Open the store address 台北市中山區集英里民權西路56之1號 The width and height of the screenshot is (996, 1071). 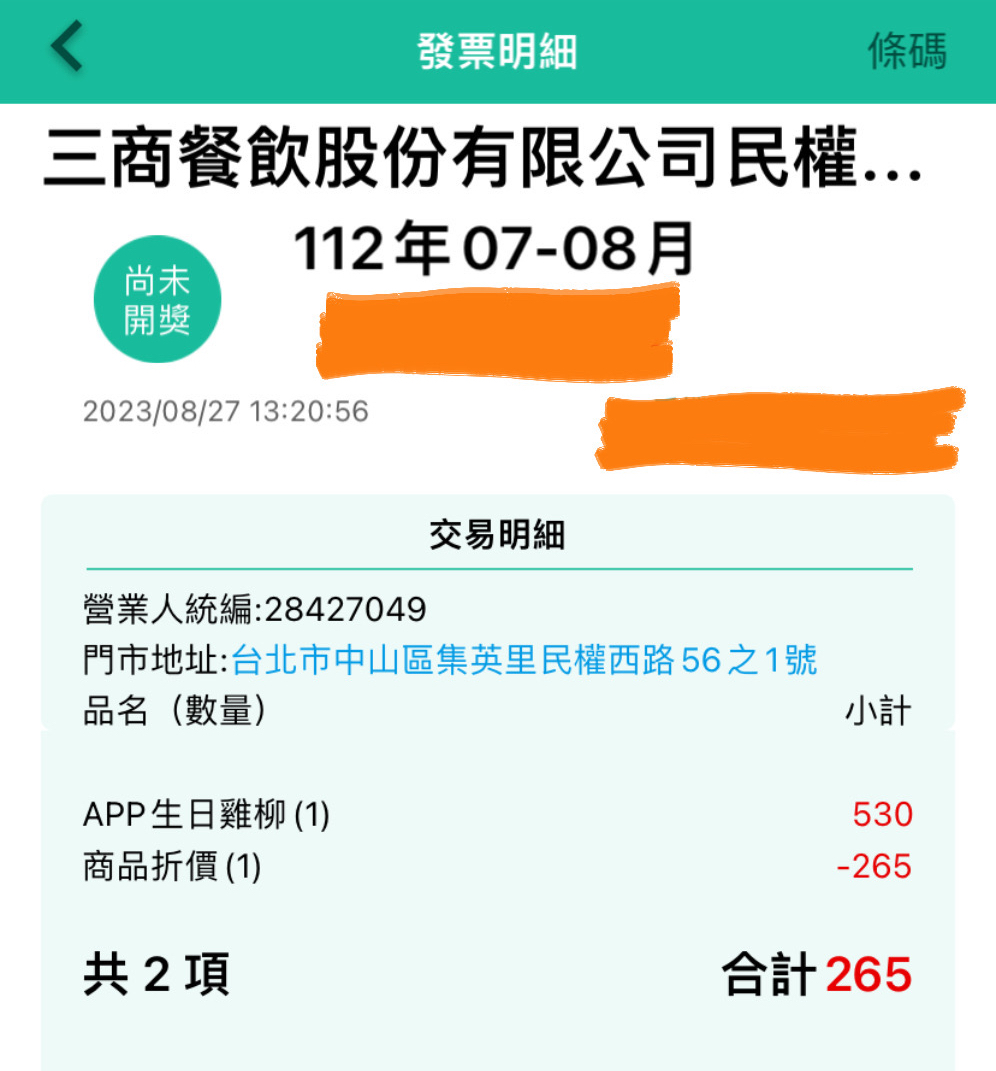(525, 661)
